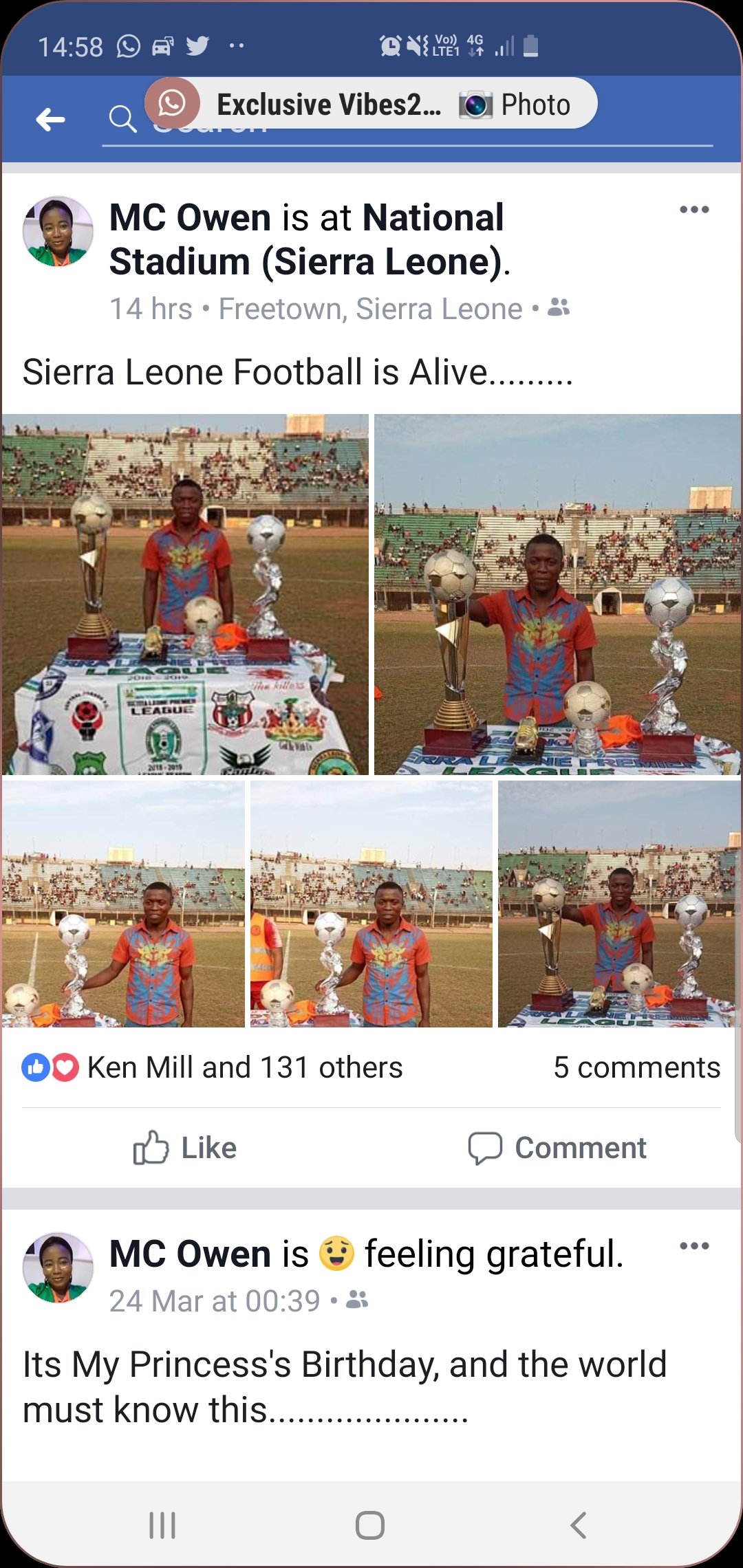Open the first photo showing the league banner table
This screenshot has height=1568, width=743.
tap(185, 594)
